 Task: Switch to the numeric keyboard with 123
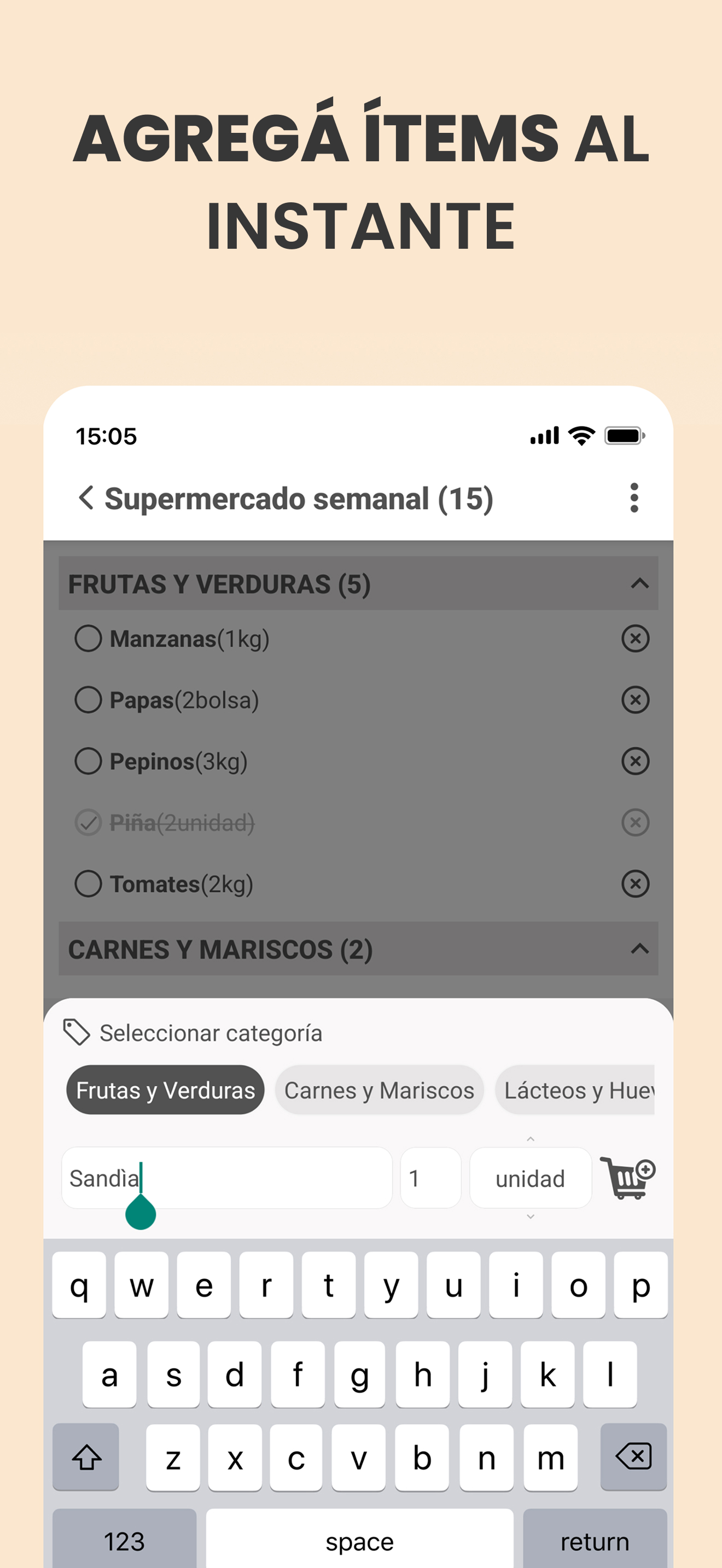click(124, 1541)
